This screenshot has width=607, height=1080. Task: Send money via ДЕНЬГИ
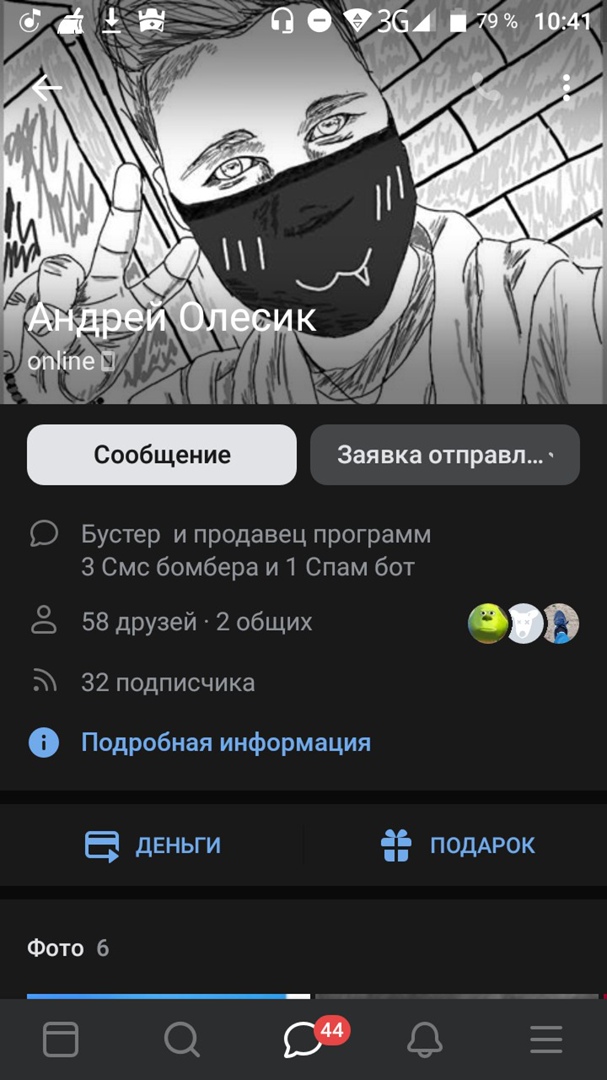coord(153,845)
